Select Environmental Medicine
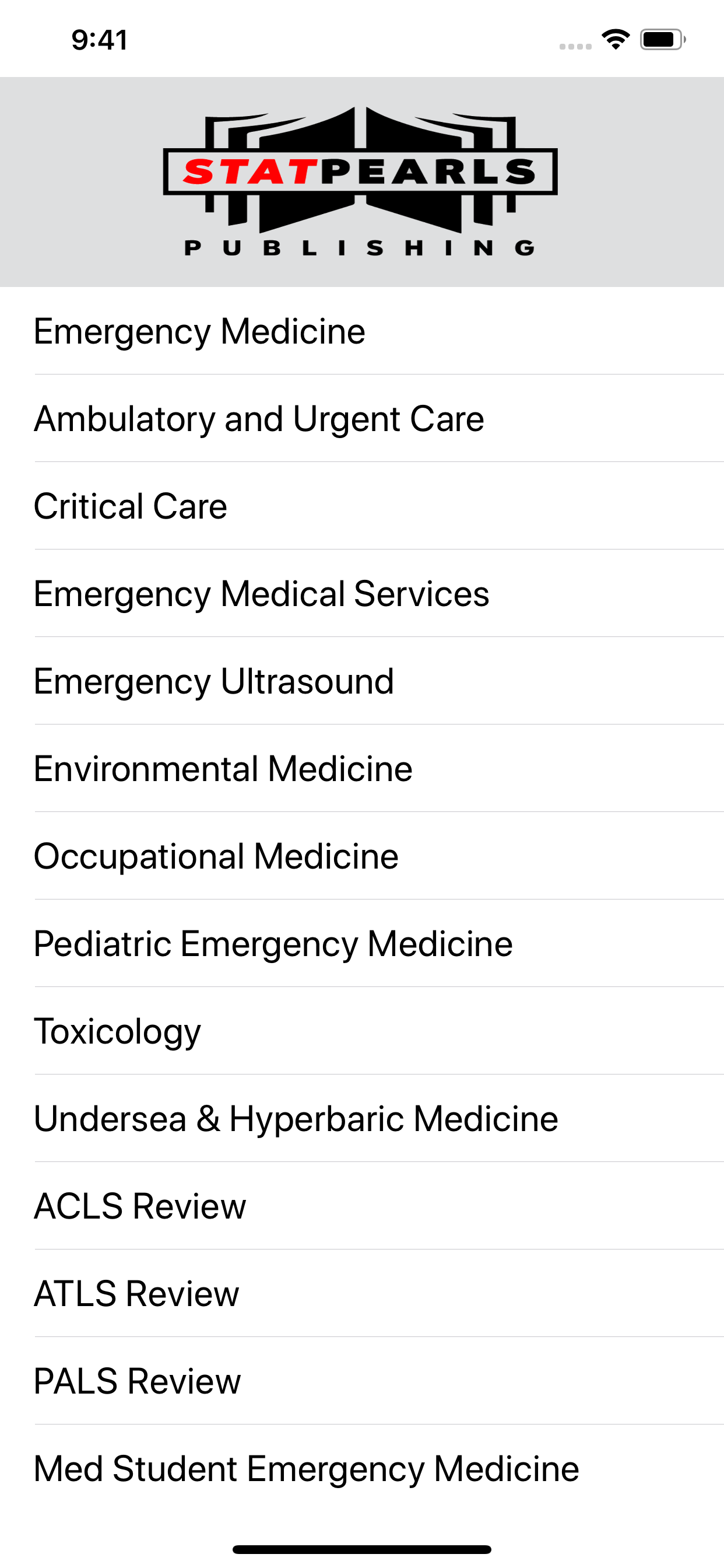Screen dimensions: 724x1568 tap(362, 768)
